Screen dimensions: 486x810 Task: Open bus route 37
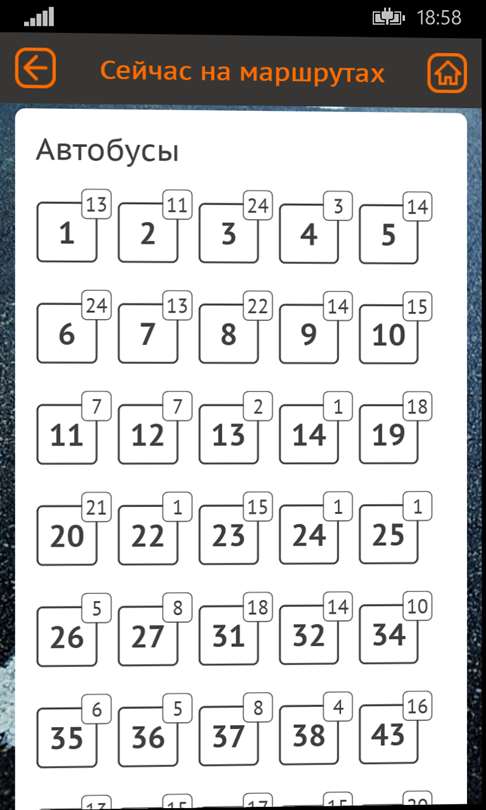[x=228, y=736]
